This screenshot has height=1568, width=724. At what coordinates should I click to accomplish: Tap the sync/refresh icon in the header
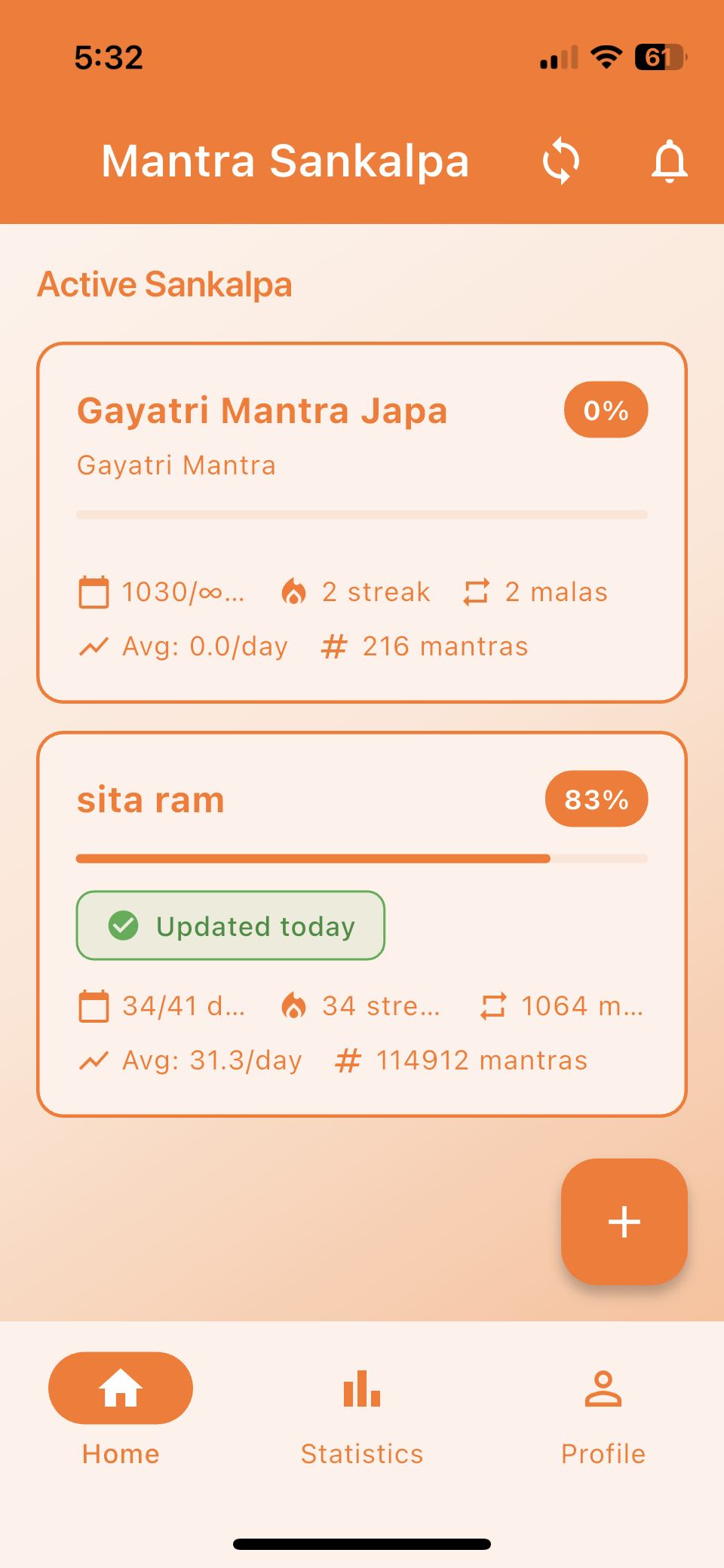(x=560, y=161)
